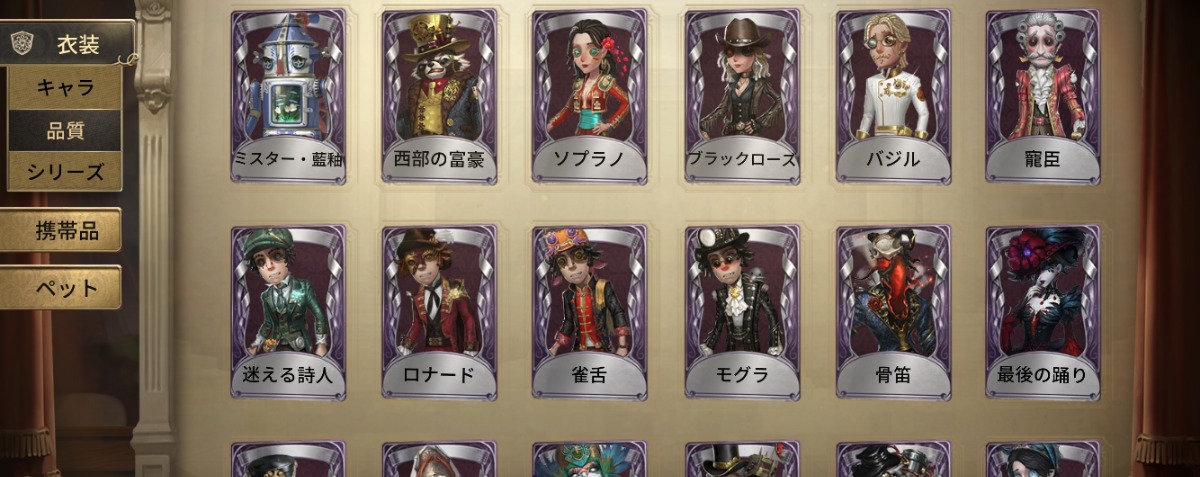The width and height of the screenshot is (1200, 477).
Task: Select the 雀舌 costume
Action: pyautogui.click(x=590, y=310)
